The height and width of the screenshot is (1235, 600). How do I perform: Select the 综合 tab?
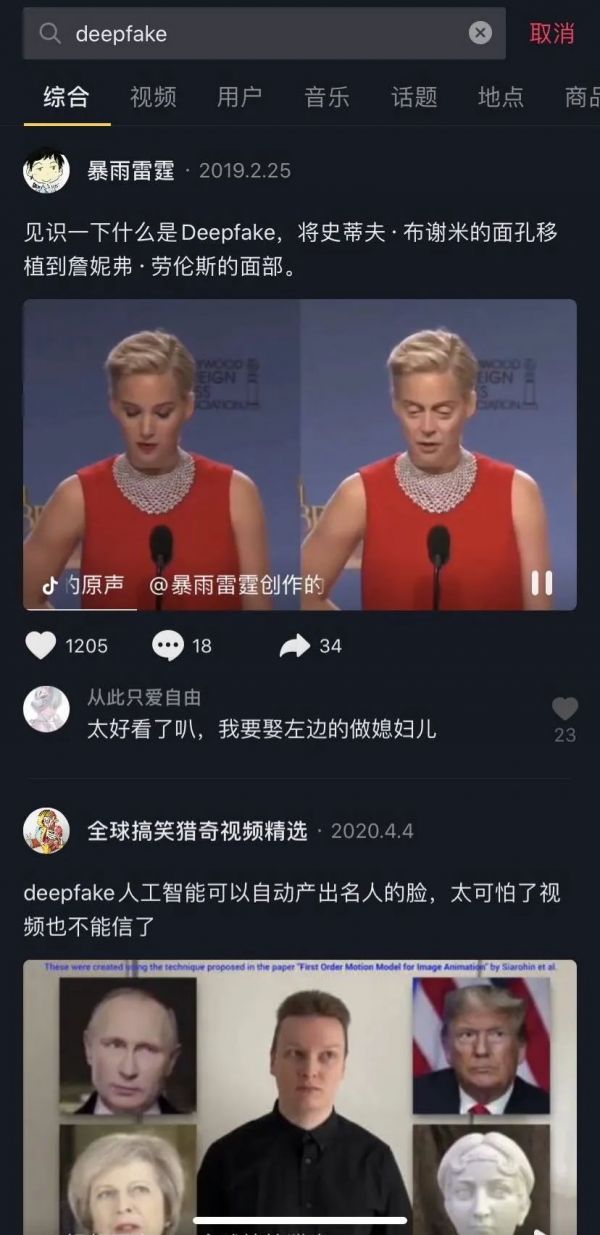pyautogui.click(x=67, y=97)
